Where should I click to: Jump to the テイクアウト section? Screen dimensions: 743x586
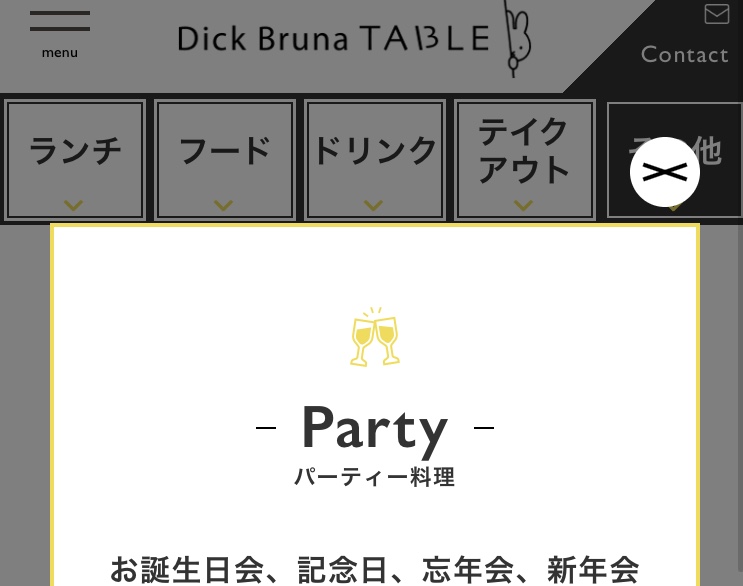pos(524,160)
